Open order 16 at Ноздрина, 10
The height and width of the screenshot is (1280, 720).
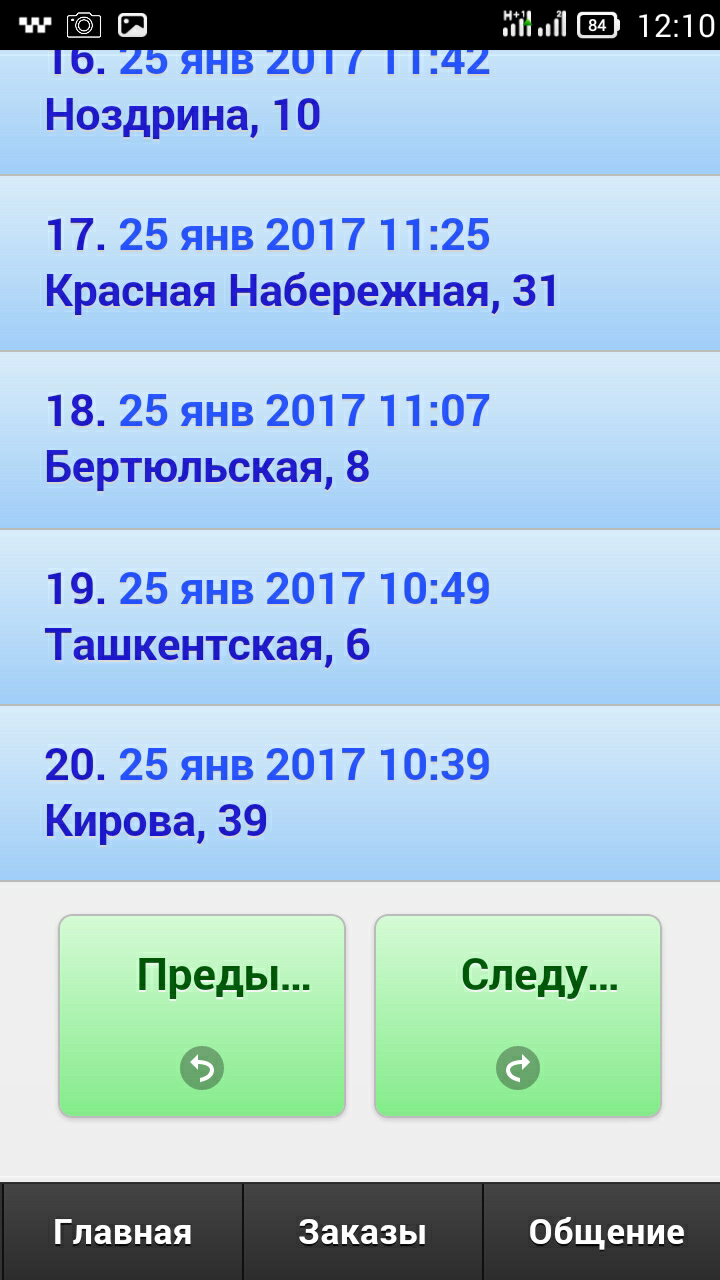(360, 112)
